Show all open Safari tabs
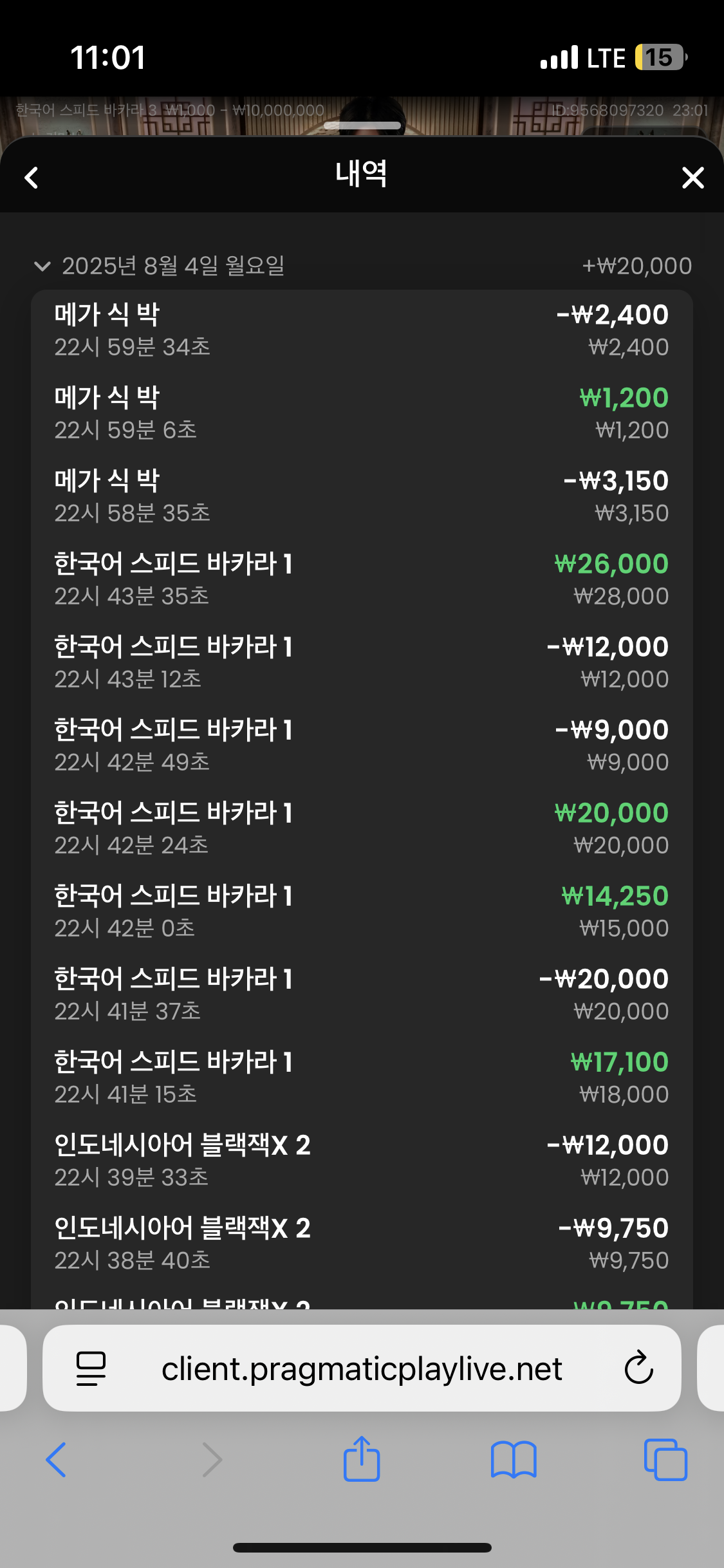724x1568 pixels. click(665, 1459)
